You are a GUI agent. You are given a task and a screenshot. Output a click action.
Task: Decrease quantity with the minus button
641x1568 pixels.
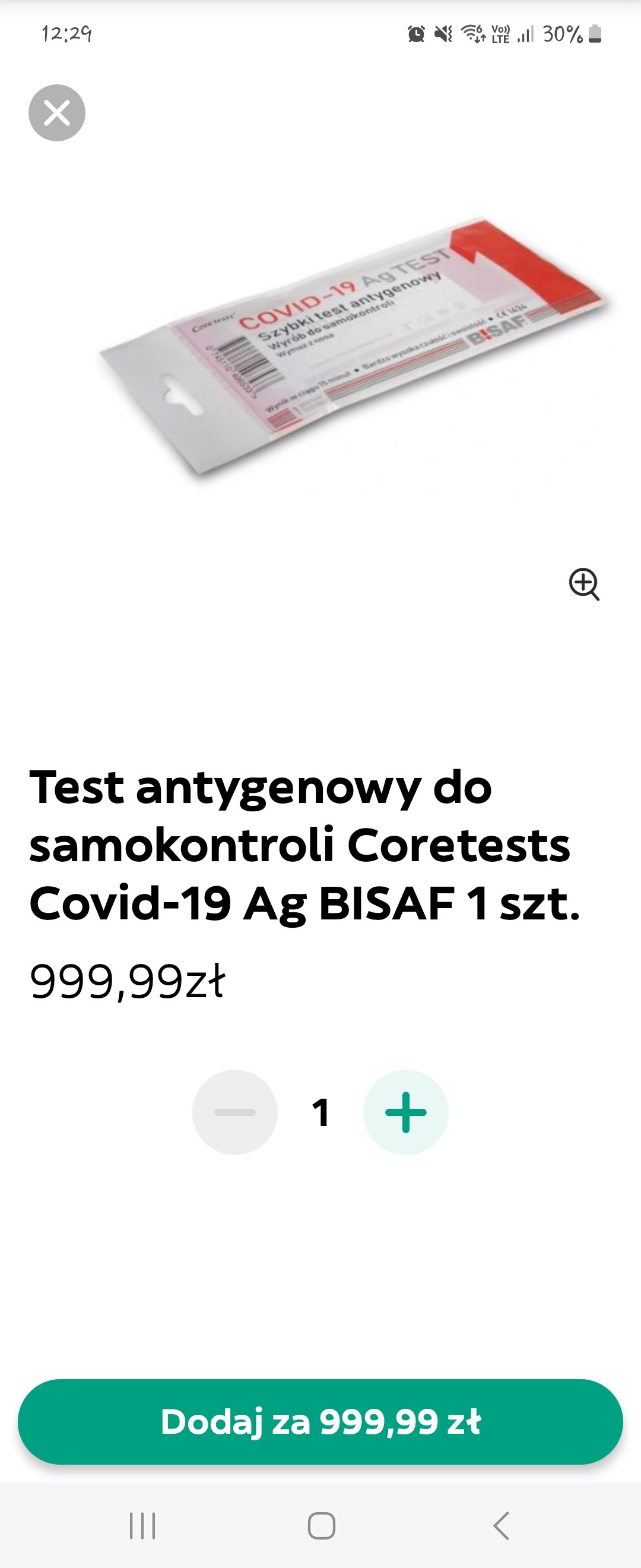point(235,1112)
